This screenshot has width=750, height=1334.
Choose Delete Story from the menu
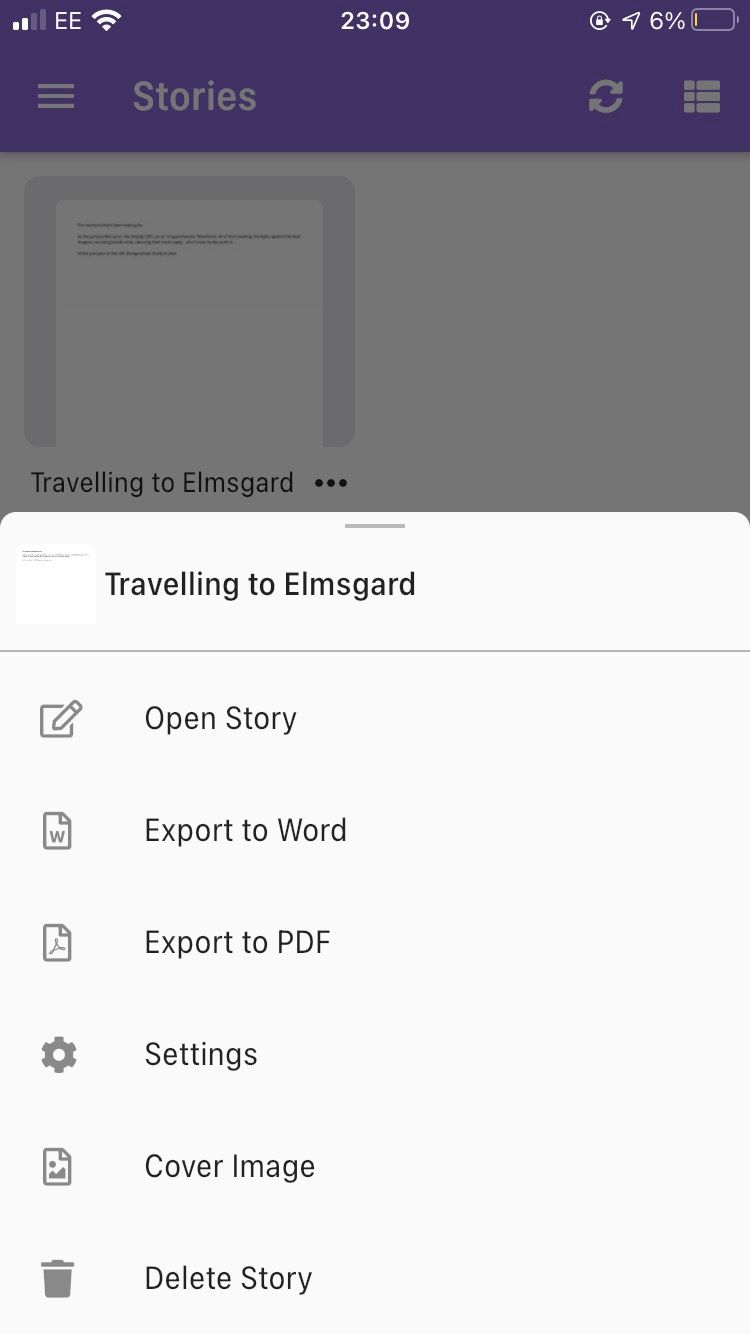[x=228, y=1277]
